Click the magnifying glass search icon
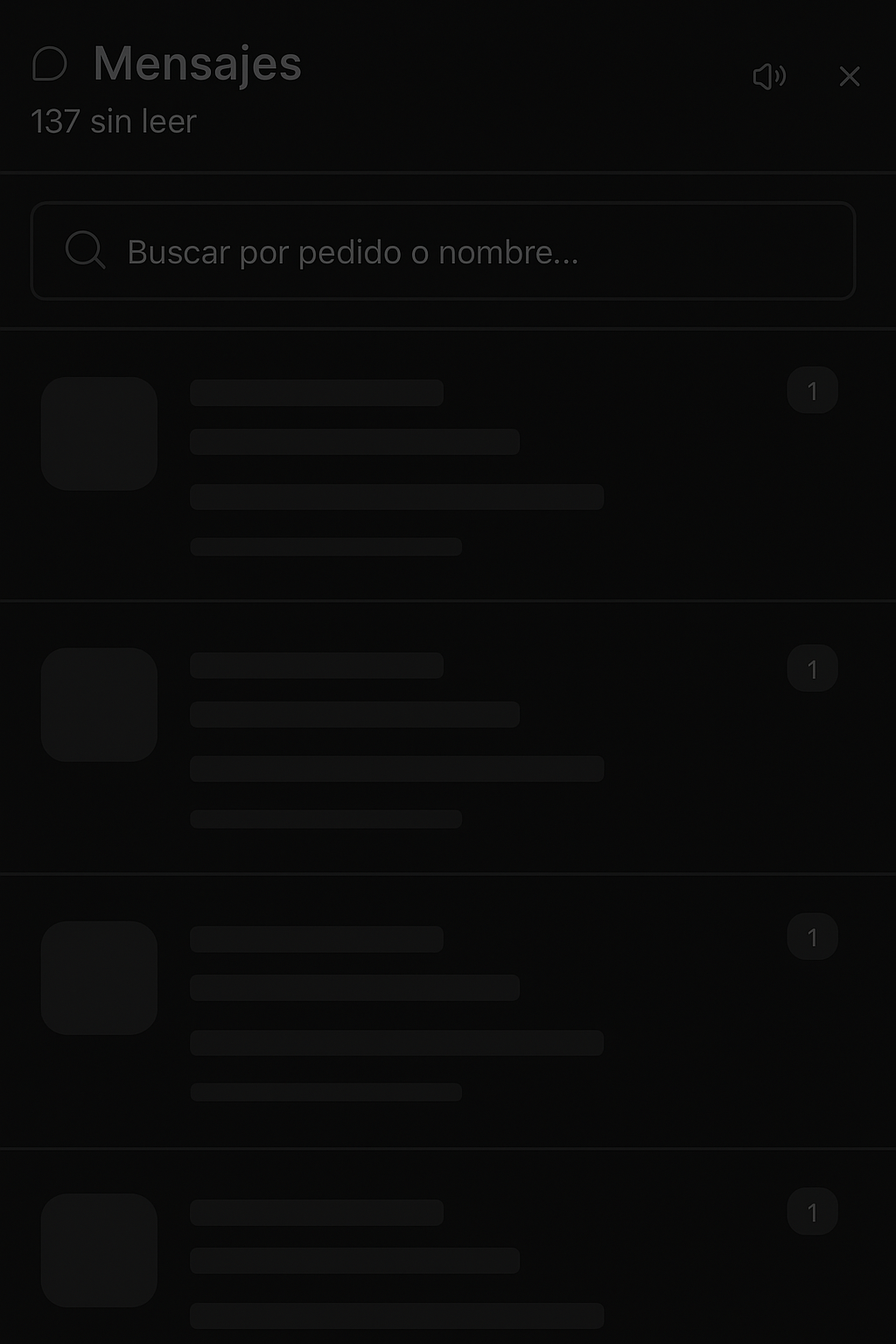This screenshot has width=896, height=1344. 85,251
